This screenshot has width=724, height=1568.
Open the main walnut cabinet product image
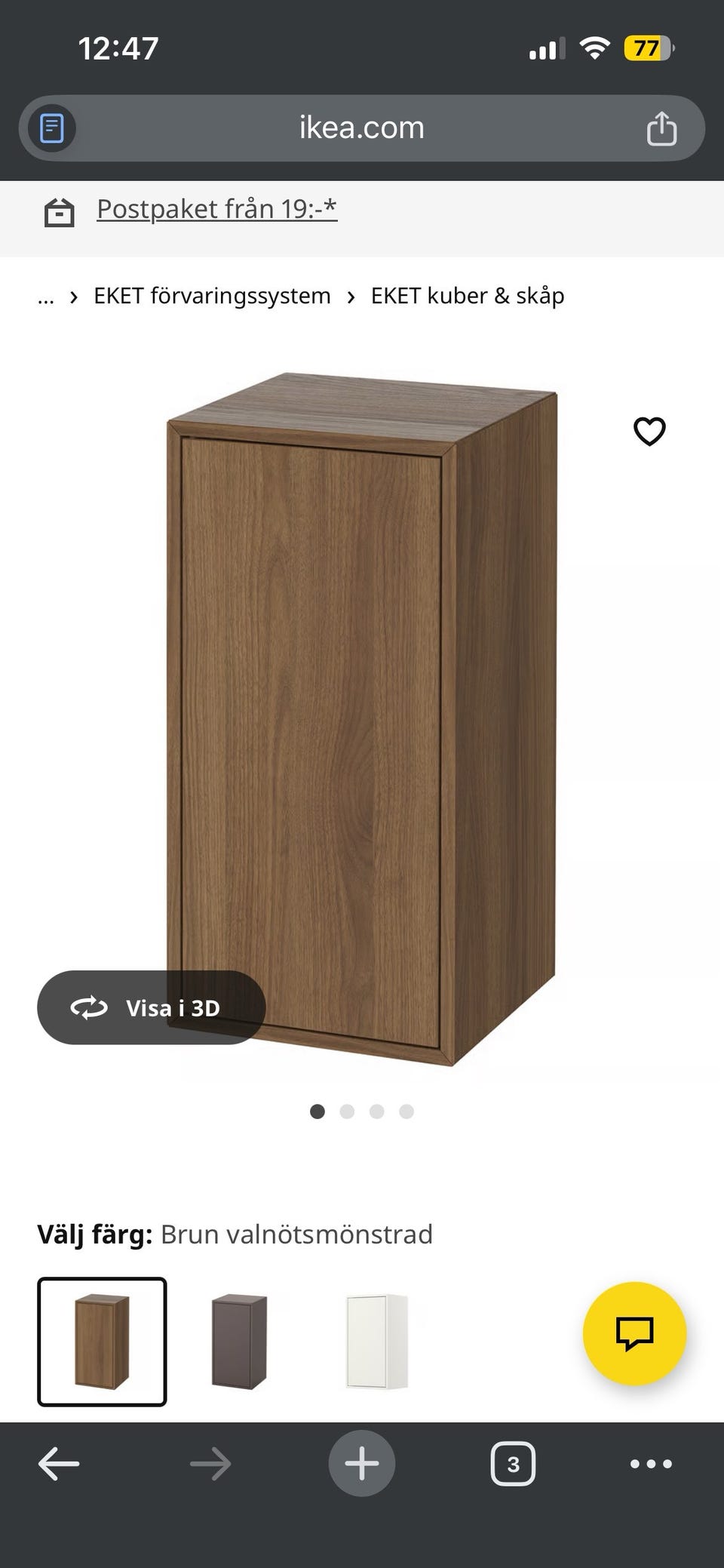tap(362, 718)
